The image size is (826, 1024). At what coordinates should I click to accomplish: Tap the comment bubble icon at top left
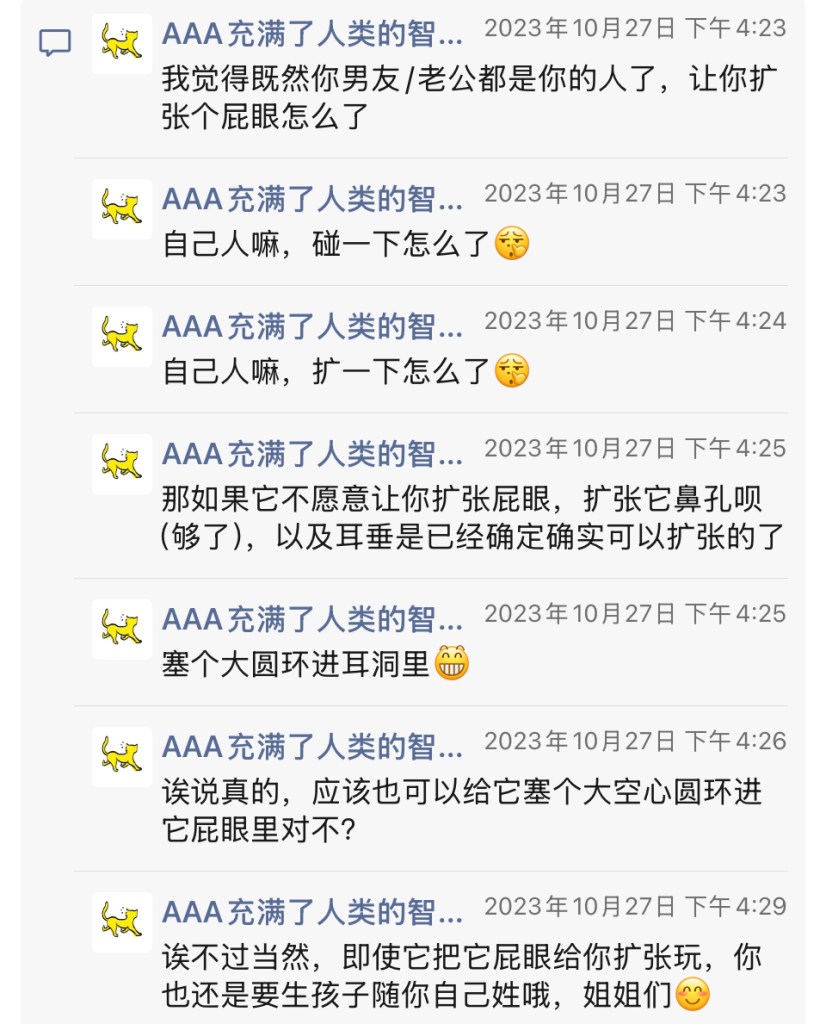[x=55, y=42]
